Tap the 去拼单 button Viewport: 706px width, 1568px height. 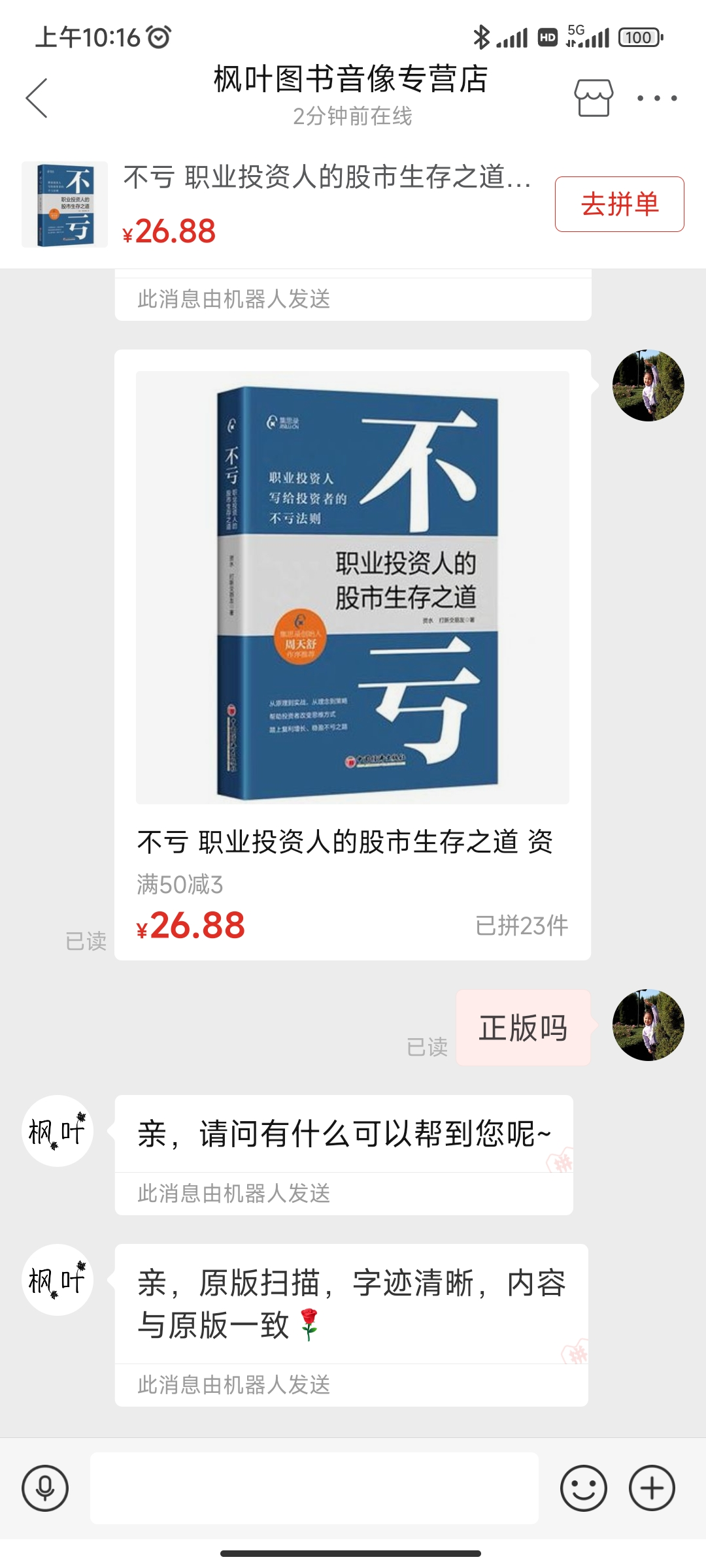click(619, 204)
